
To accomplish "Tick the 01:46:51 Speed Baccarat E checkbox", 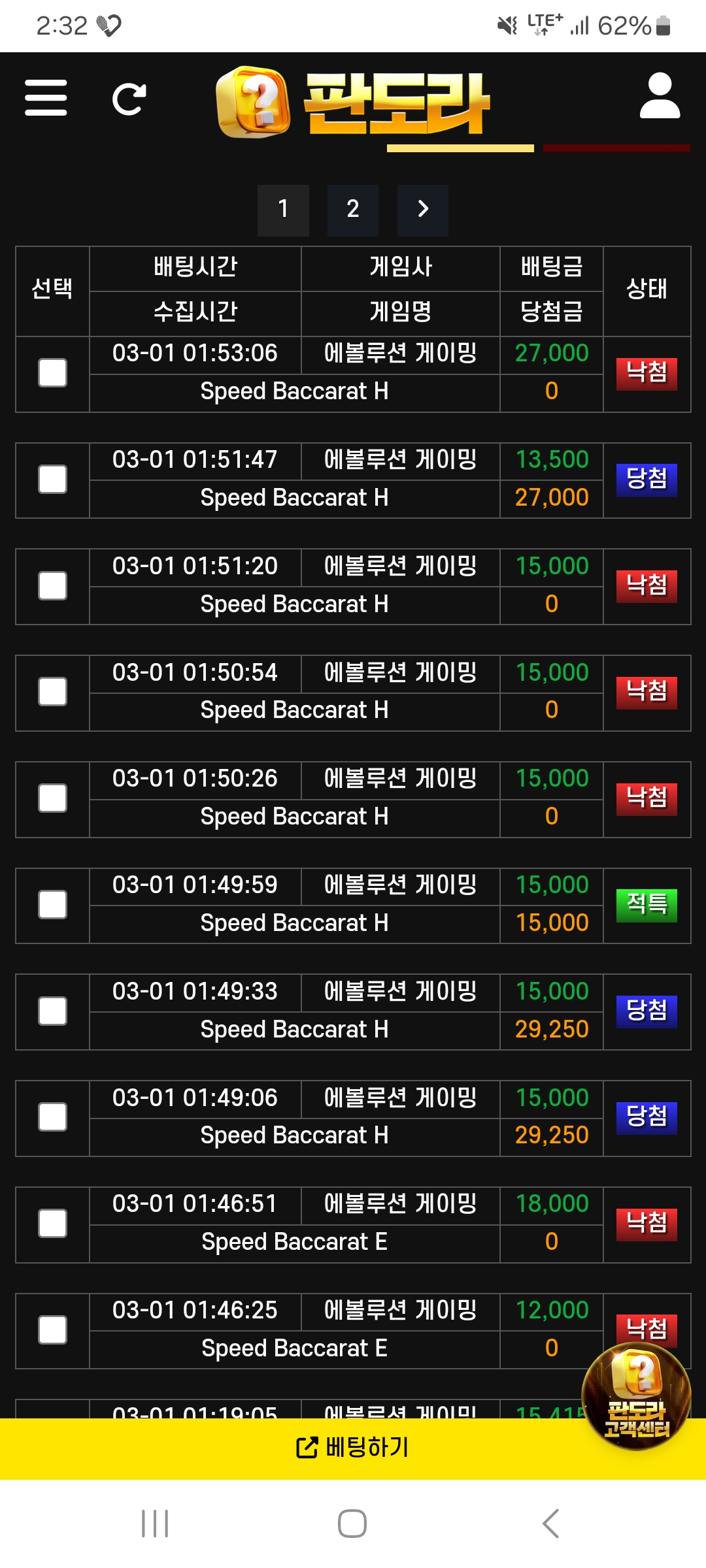I will point(52,1224).
